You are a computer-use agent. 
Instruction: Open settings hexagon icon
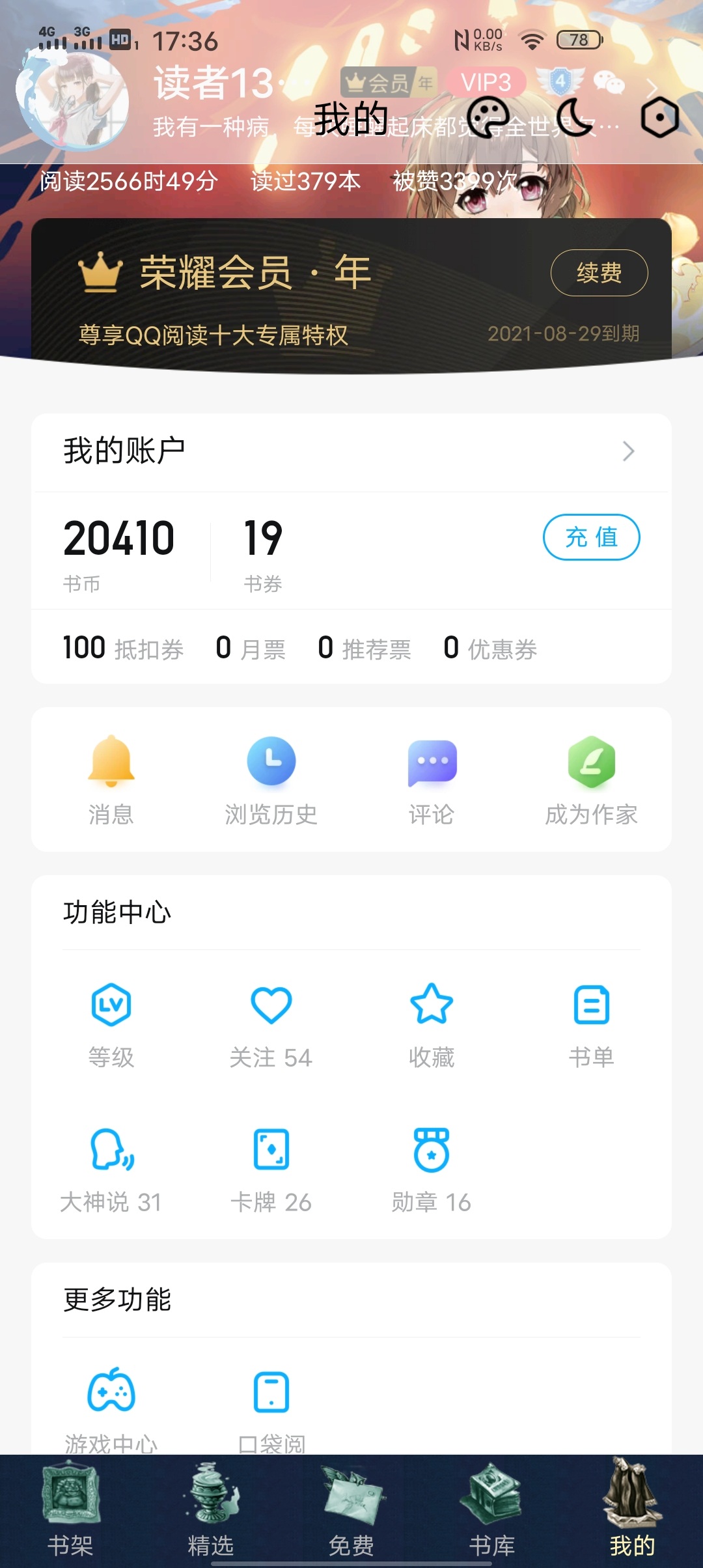coord(659,118)
